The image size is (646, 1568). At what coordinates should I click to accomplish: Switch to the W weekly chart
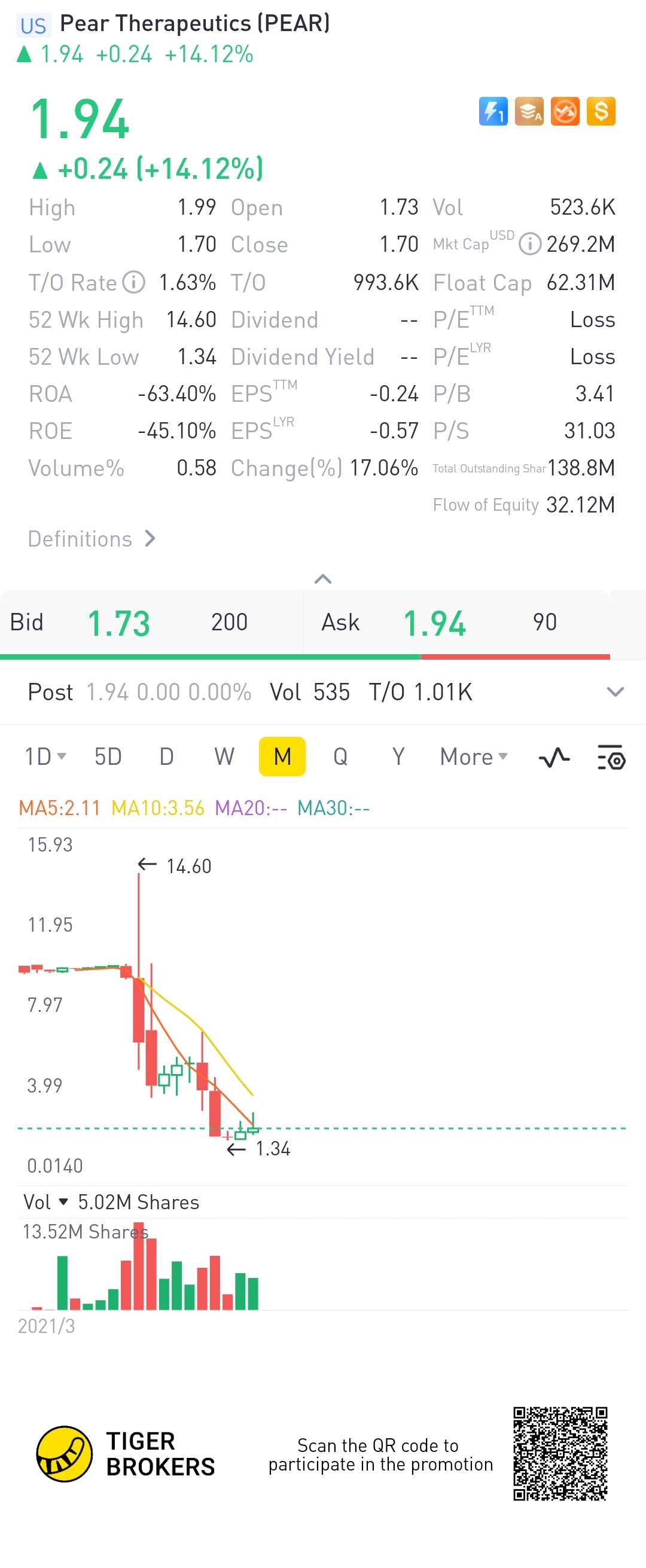(x=224, y=756)
